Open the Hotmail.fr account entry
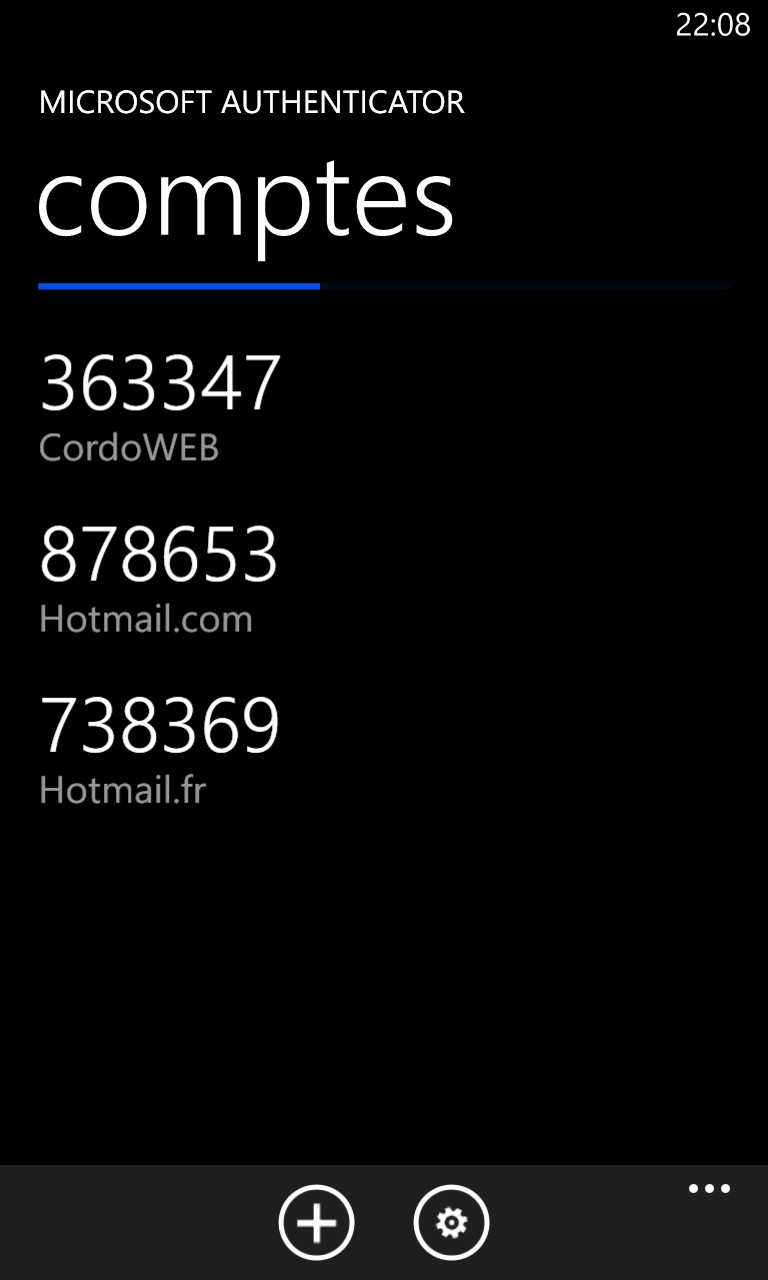The width and height of the screenshot is (768, 1280). tap(384, 750)
